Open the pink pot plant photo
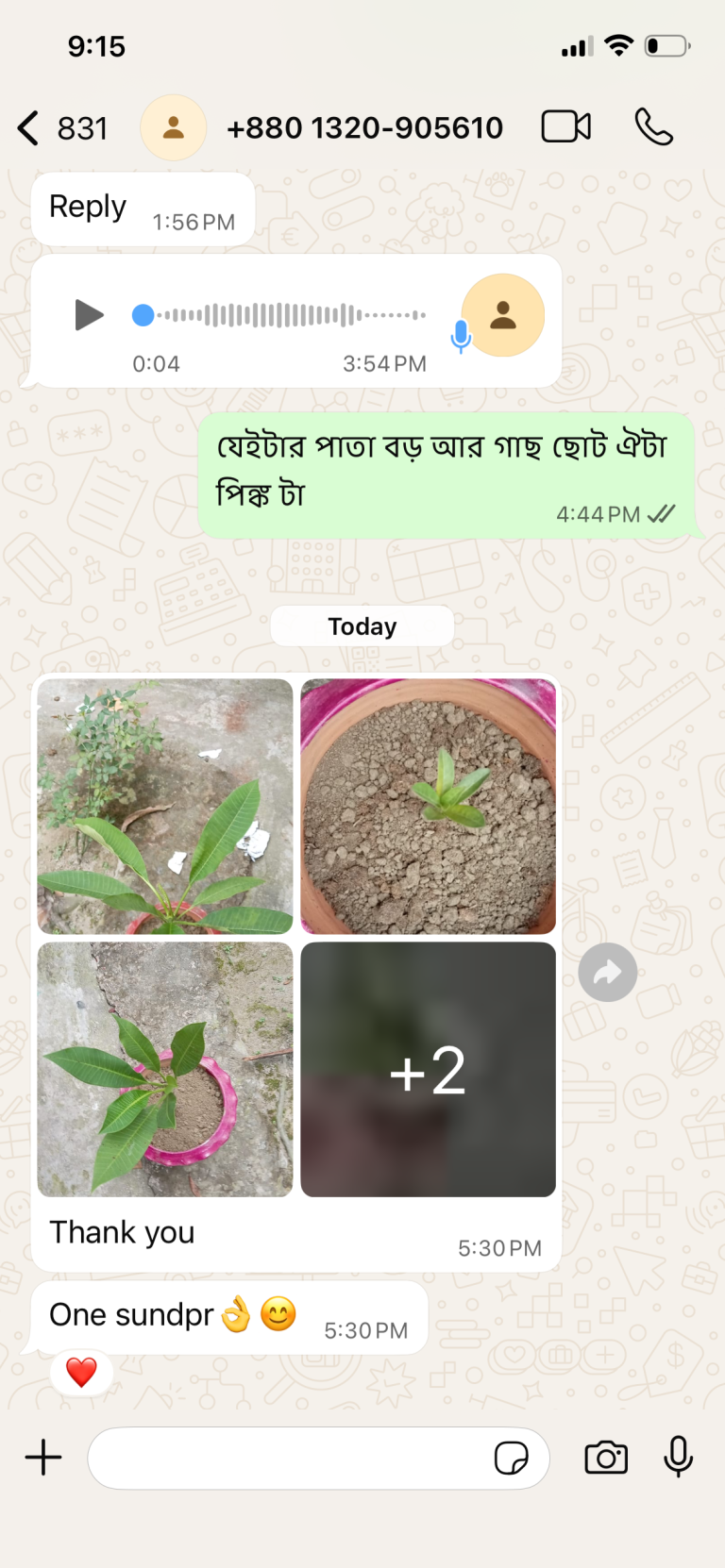Screen dimensions: 725x1568 coord(165,1069)
